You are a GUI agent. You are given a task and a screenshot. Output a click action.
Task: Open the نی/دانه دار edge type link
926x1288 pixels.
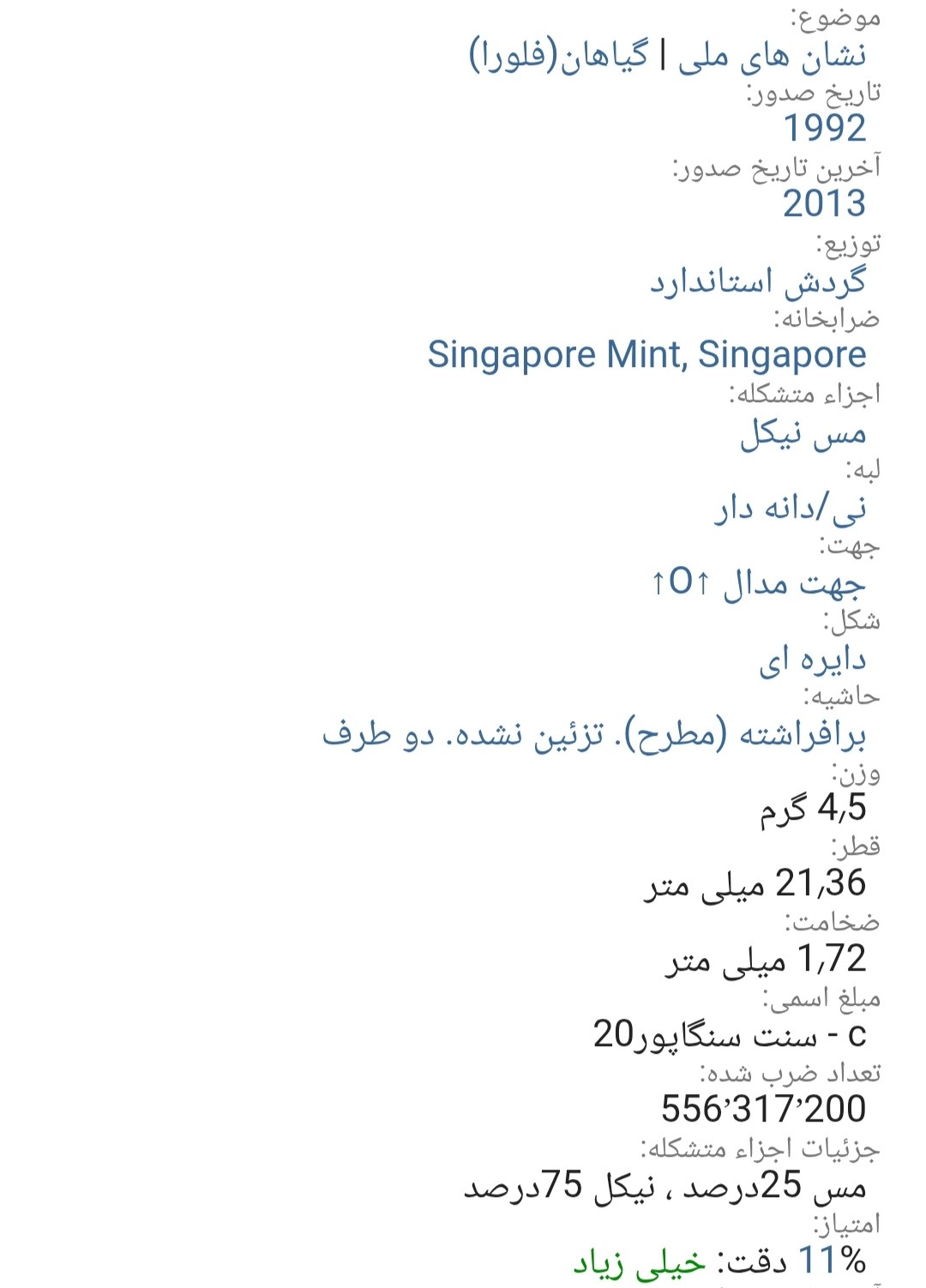coord(791,509)
